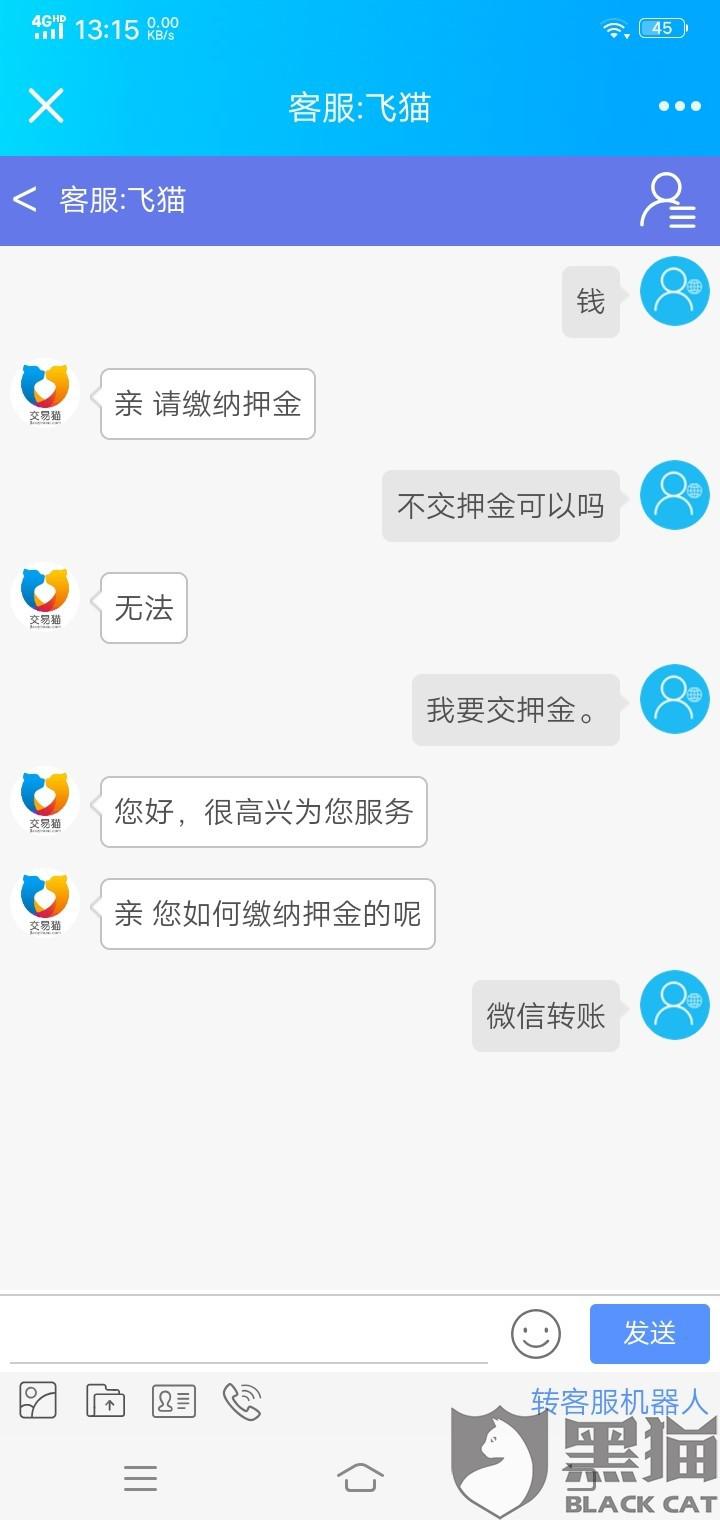
Task: Start a phone call with support
Action: [242, 1401]
